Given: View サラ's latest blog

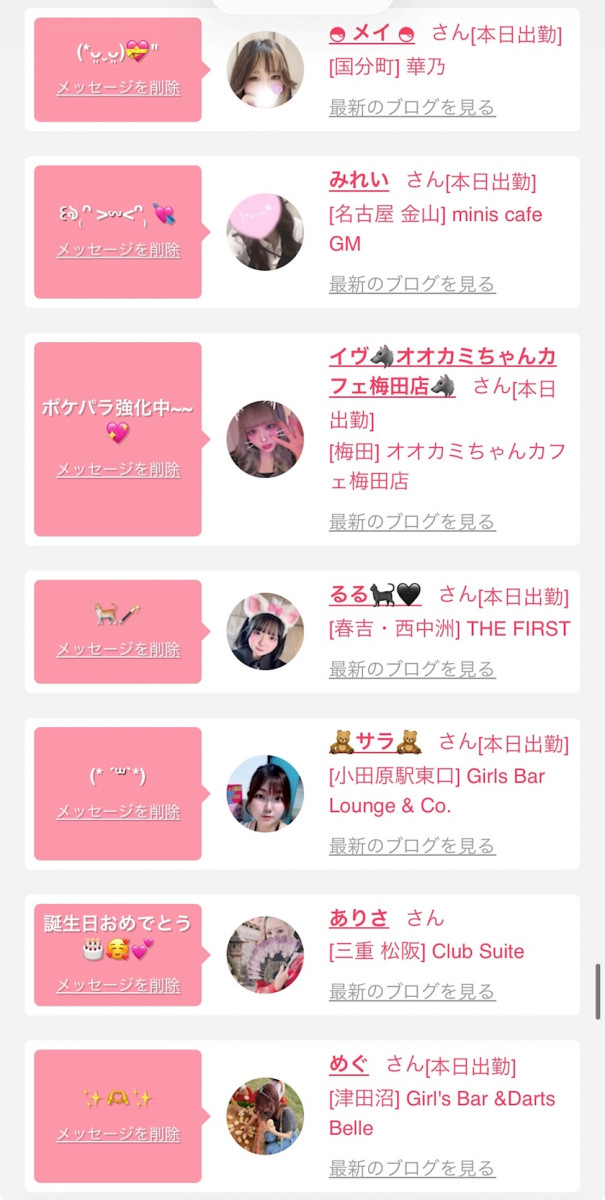Looking at the screenshot, I should pos(412,846).
